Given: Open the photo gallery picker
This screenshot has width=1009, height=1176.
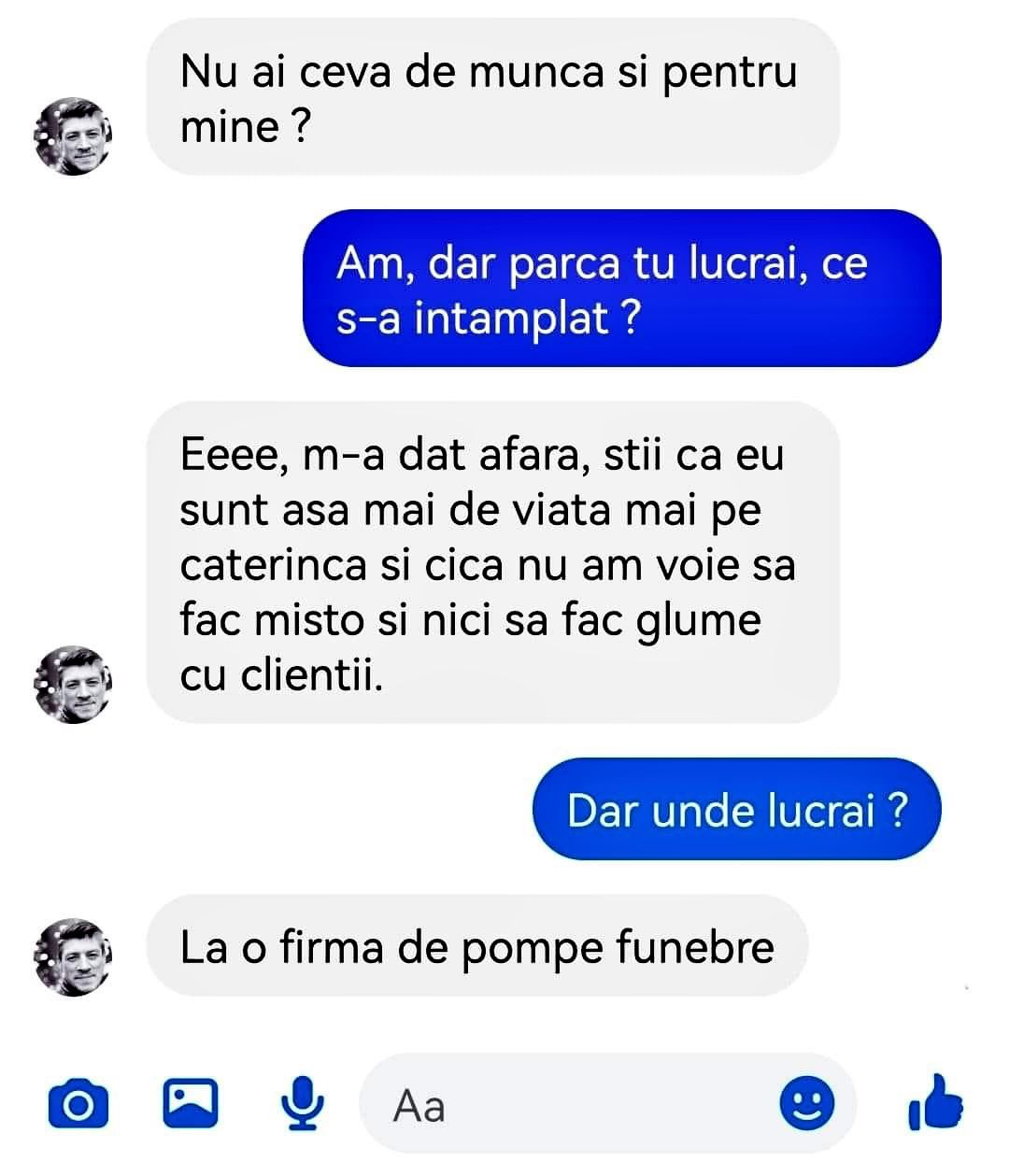Looking at the screenshot, I should tap(191, 1103).
